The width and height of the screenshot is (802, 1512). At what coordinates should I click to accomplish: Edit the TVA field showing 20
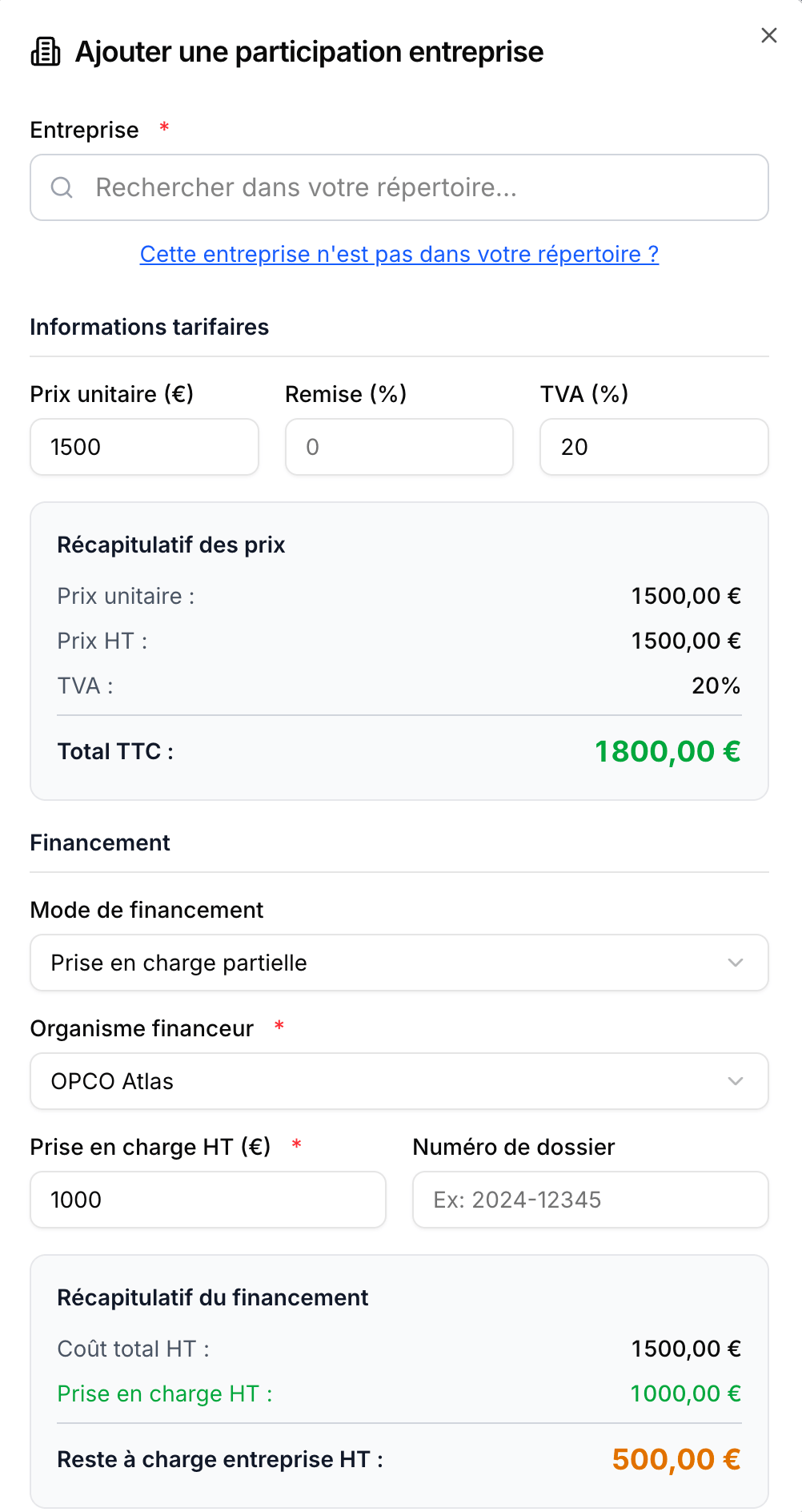(x=653, y=447)
